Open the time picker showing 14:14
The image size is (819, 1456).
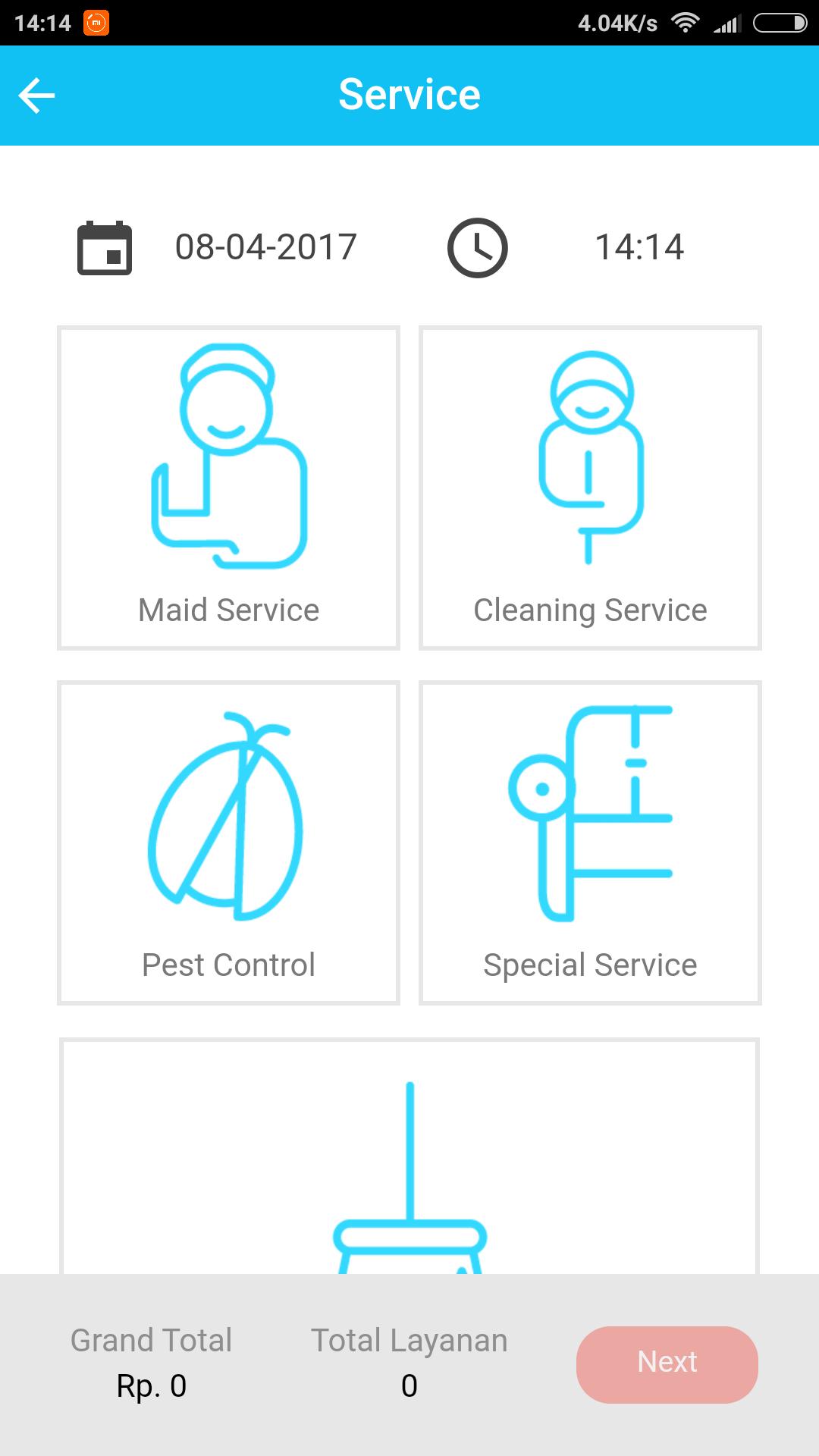[639, 247]
